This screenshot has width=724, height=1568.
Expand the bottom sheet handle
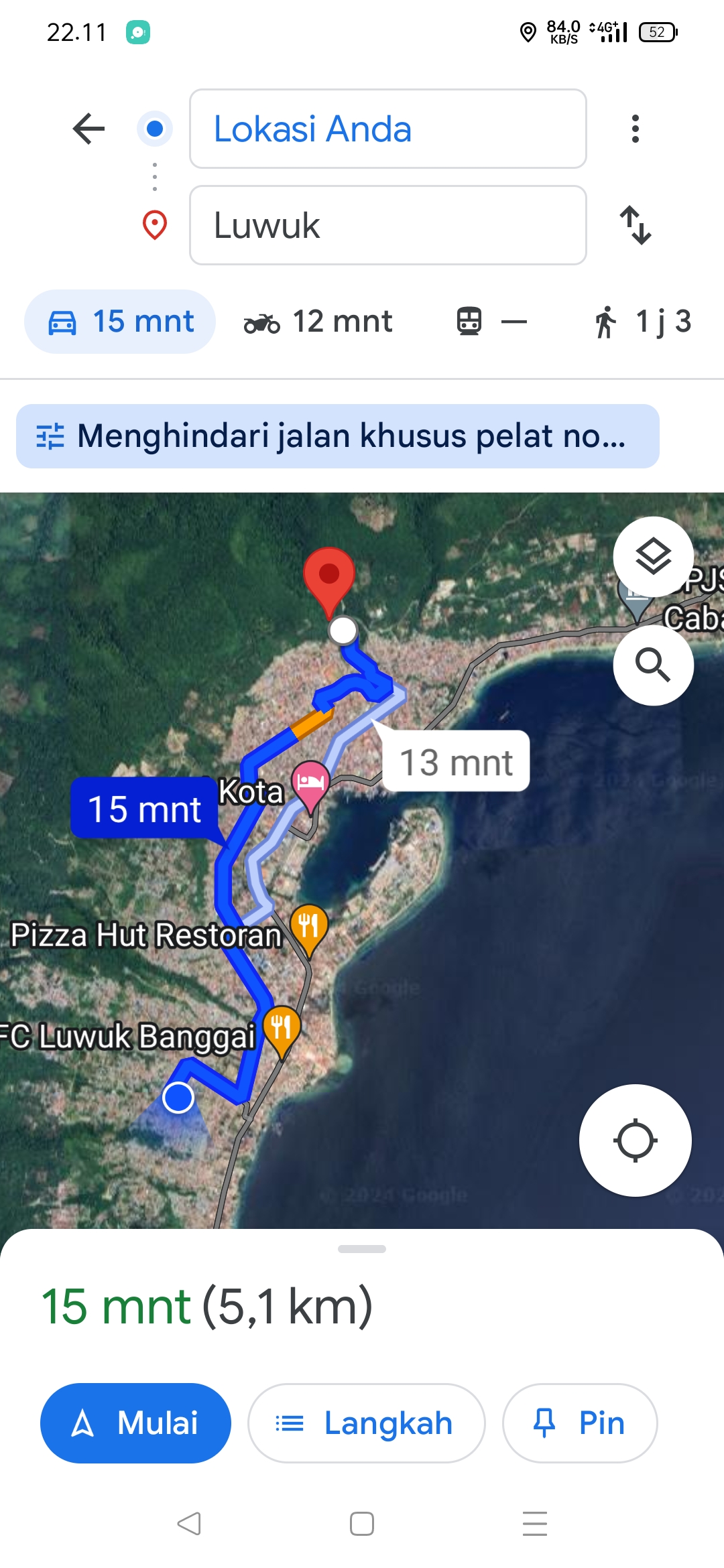[x=362, y=1249]
